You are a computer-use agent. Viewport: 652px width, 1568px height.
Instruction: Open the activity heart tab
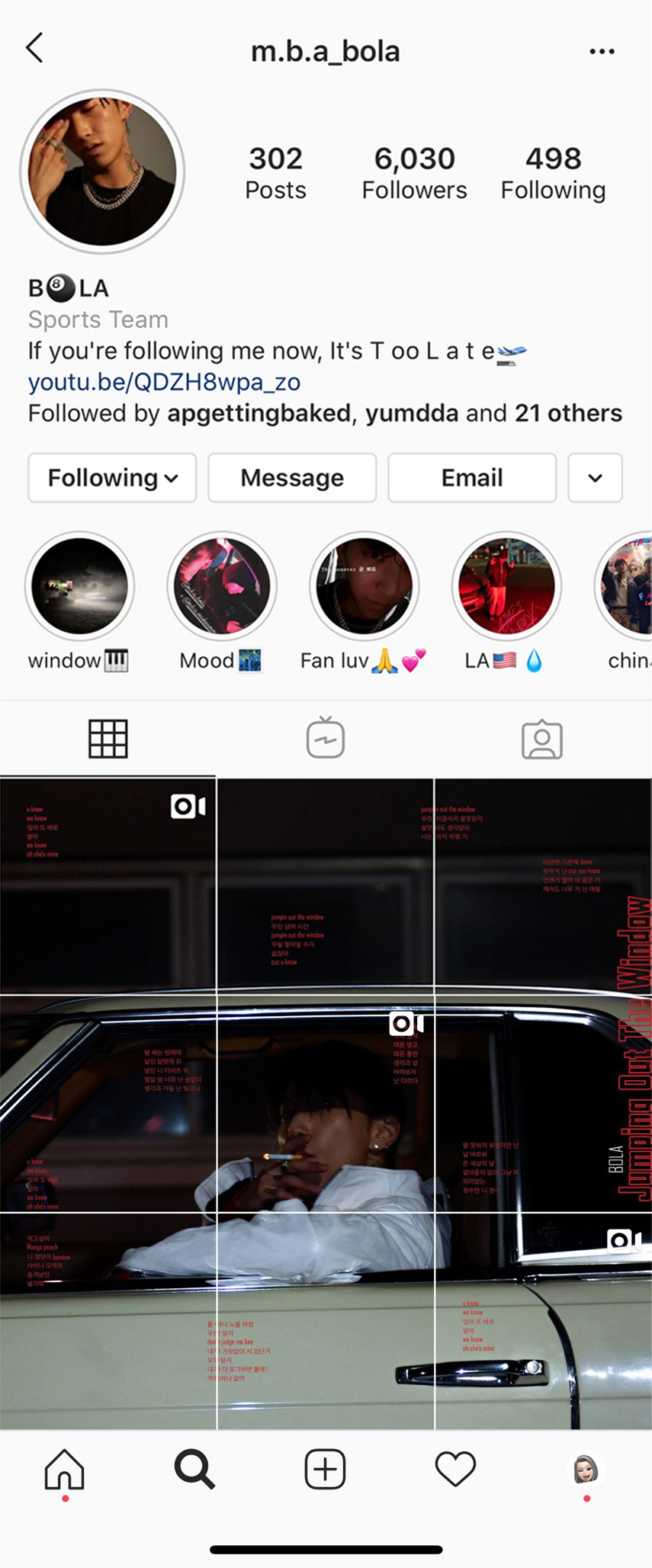(455, 1469)
